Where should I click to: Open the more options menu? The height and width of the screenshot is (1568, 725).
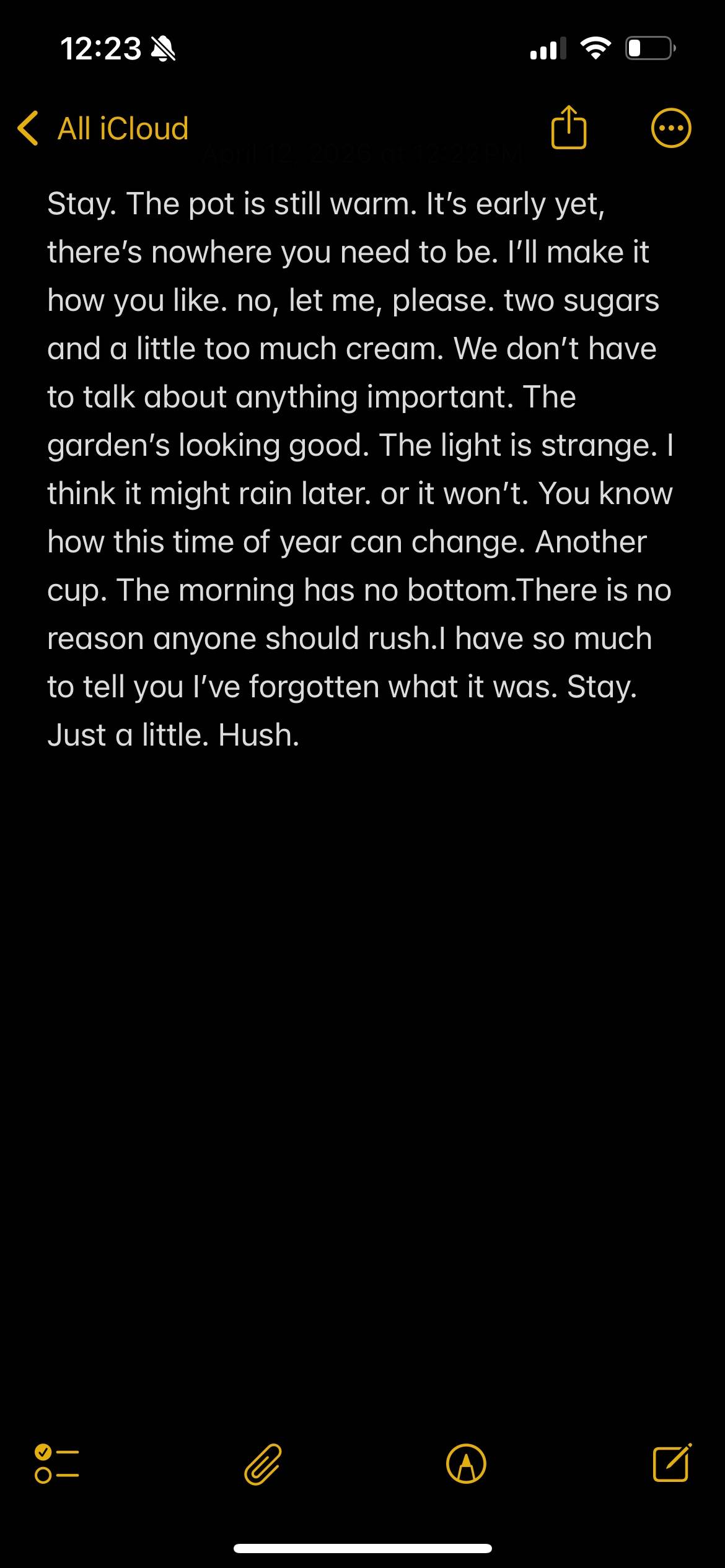(671, 128)
